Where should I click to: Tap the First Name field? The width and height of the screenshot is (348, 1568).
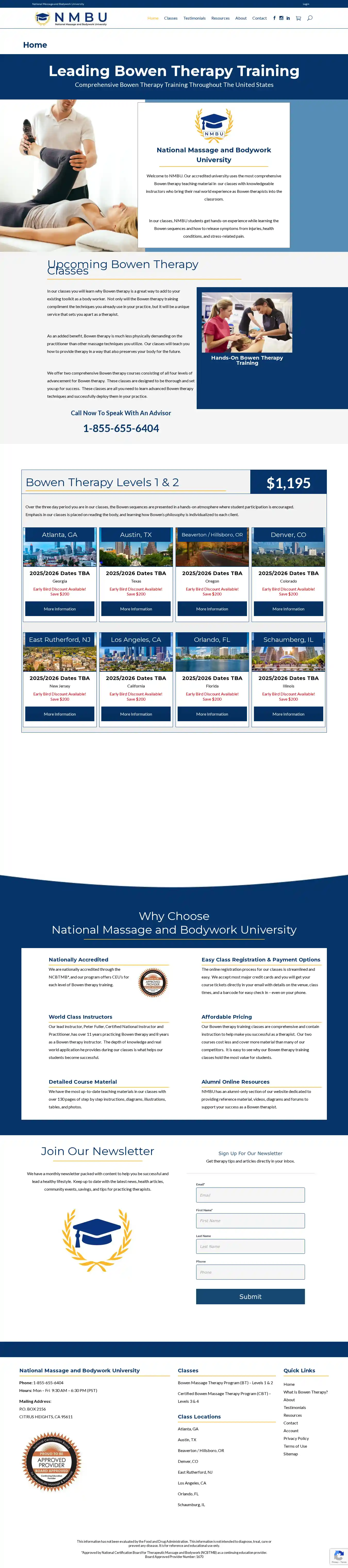[x=250, y=1221]
